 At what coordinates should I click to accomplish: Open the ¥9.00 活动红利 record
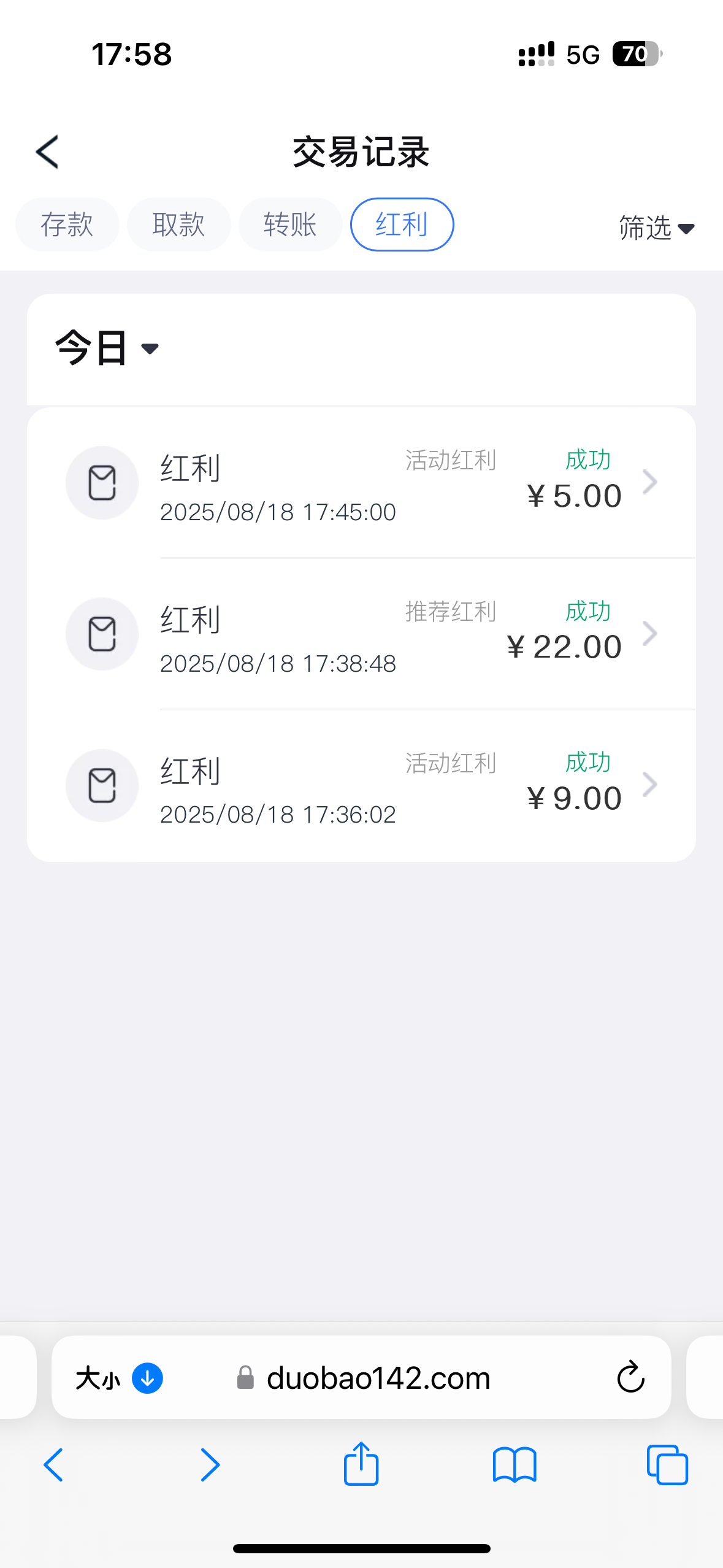pyautogui.click(x=362, y=785)
